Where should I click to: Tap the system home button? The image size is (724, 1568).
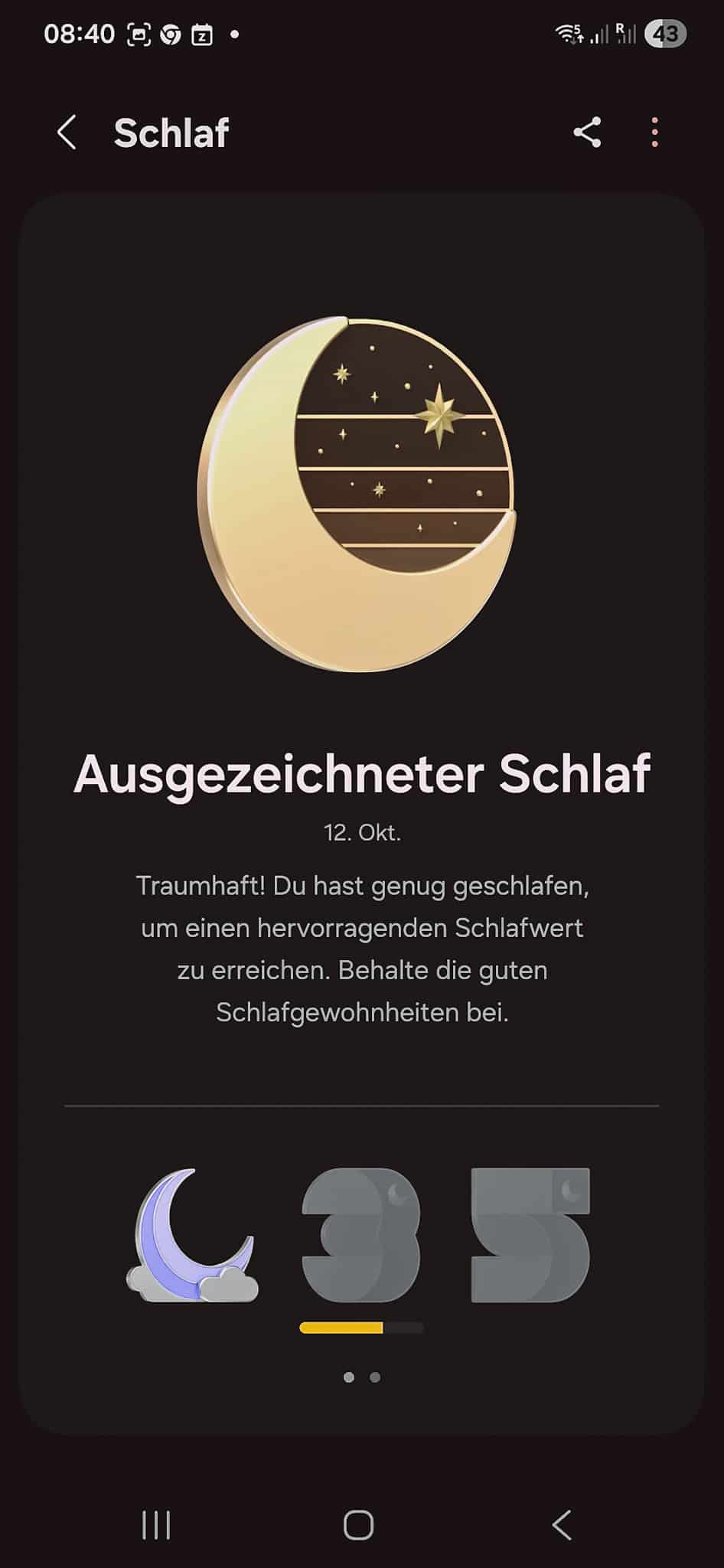point(358,1525)
